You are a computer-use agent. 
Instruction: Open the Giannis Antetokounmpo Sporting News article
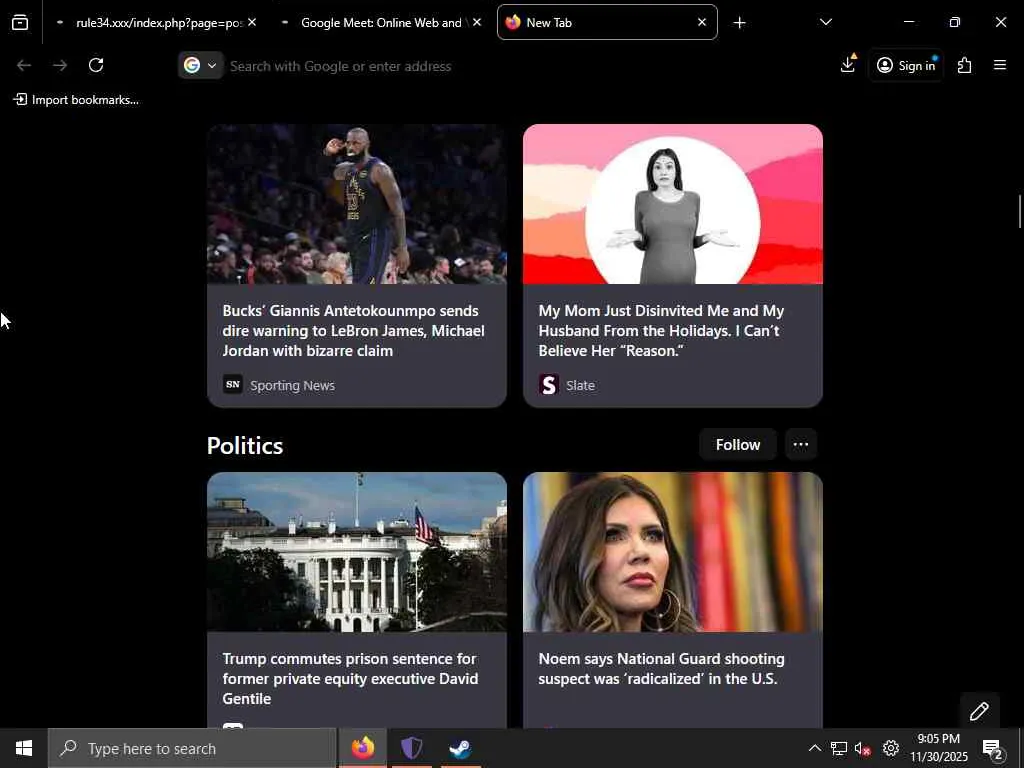click(353, 331)
